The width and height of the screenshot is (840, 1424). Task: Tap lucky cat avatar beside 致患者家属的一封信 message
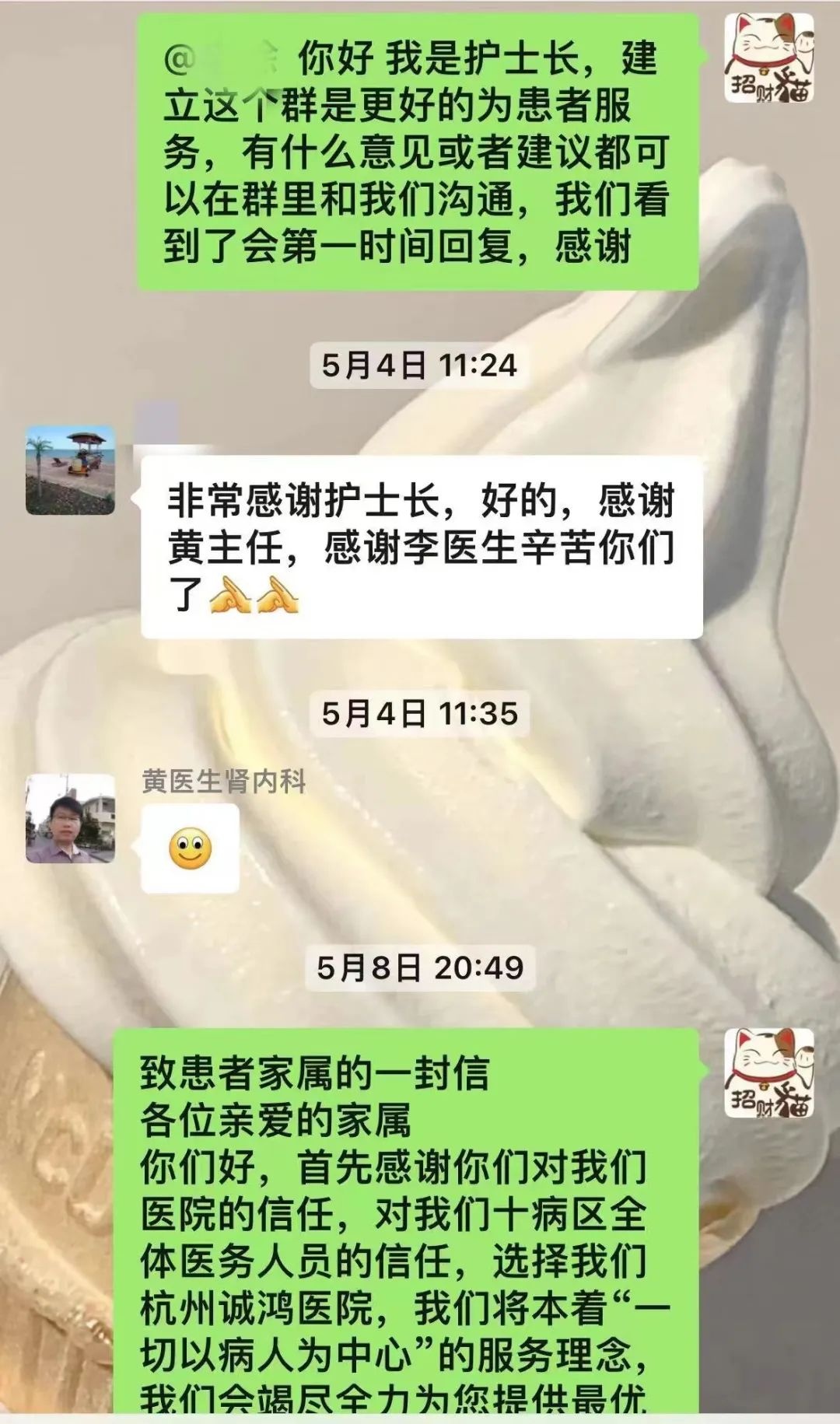click(769, 1073)
